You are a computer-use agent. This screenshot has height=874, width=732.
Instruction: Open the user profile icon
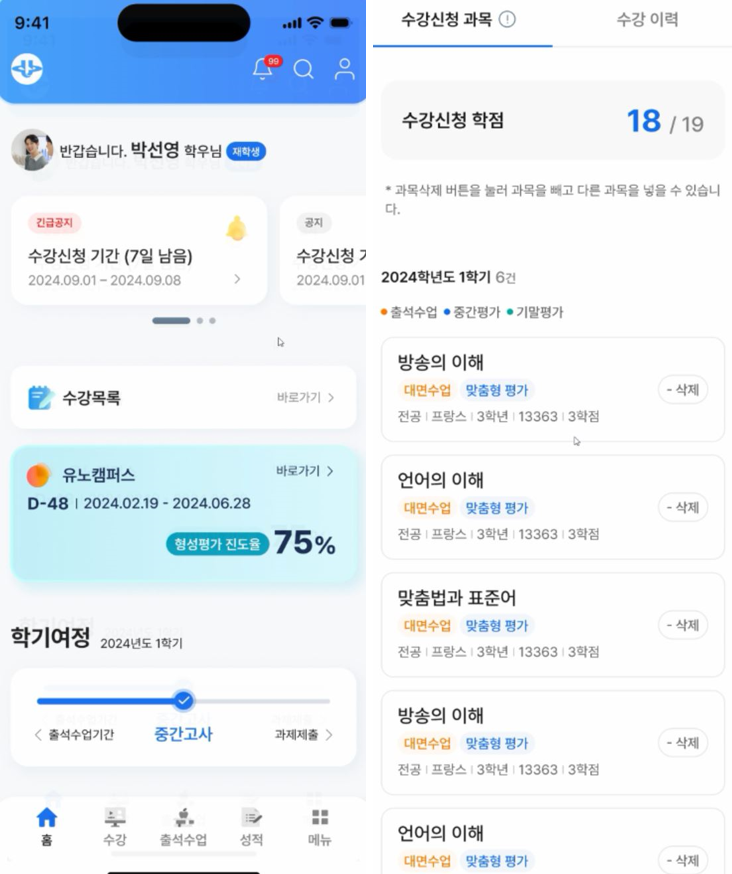pyautogui.click(x=344, y=69)
